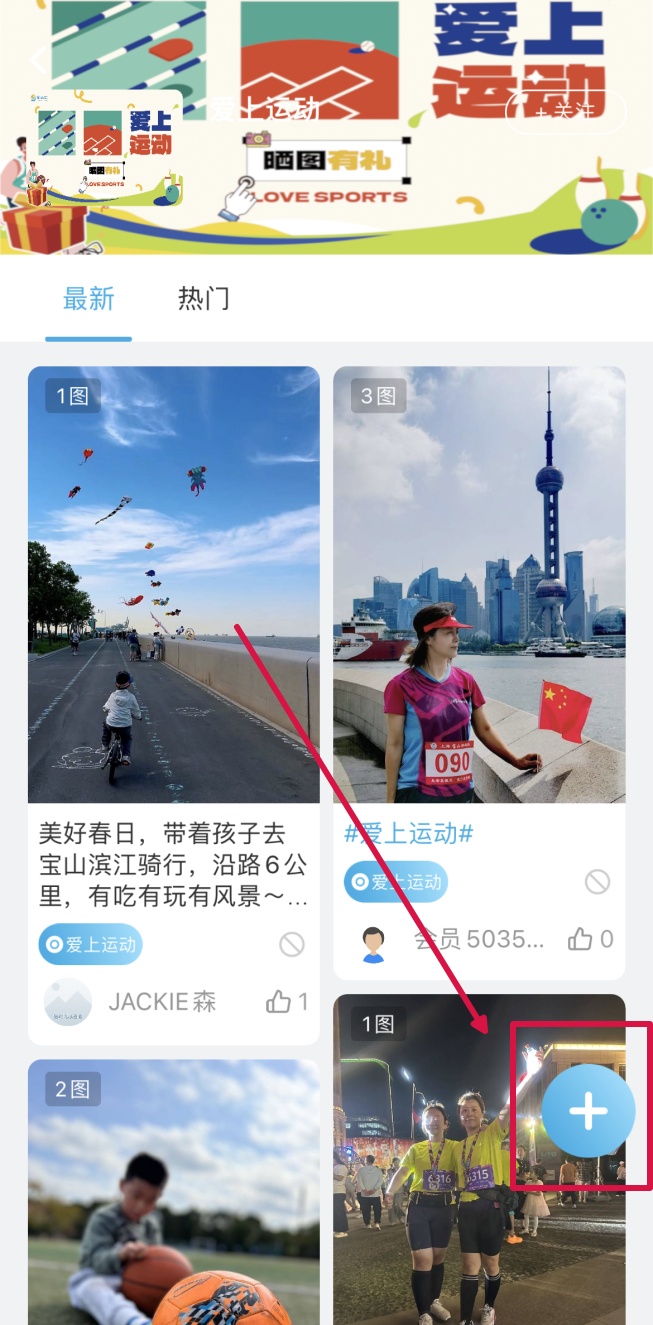Switch to the 热门 tab
Screen dimensions: 653x1325
pos(203,298)
